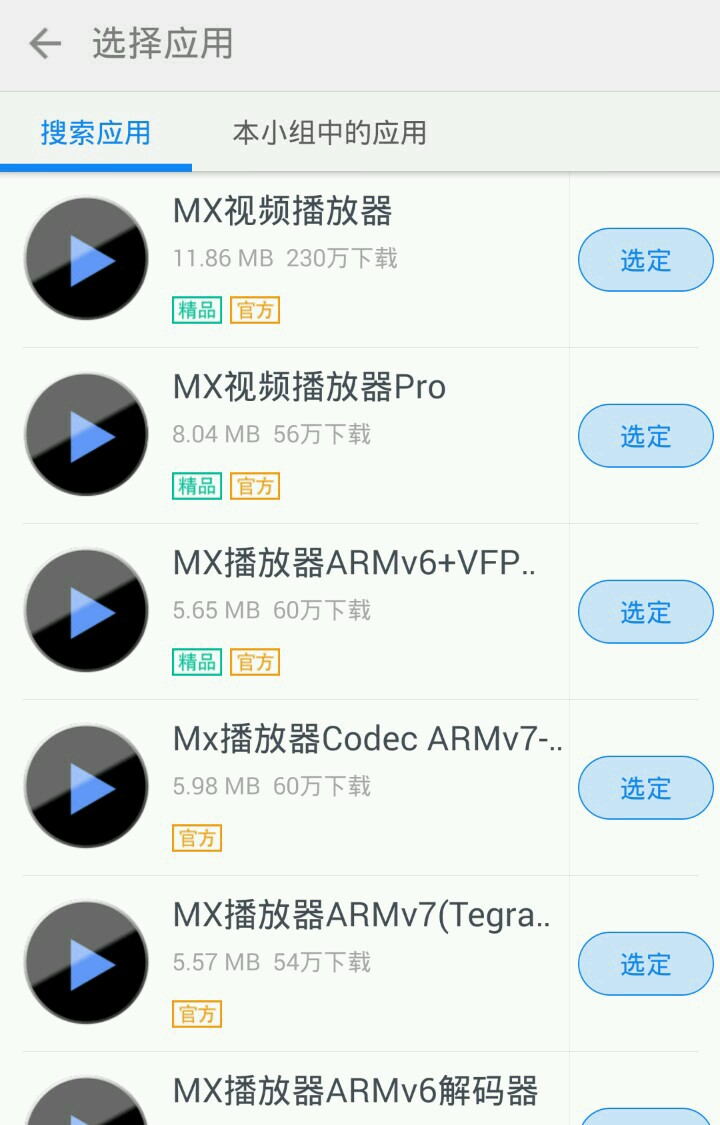
Task: Choose 选定 for MX播放器ARMv6+VFP
Action: coord(645,612)
